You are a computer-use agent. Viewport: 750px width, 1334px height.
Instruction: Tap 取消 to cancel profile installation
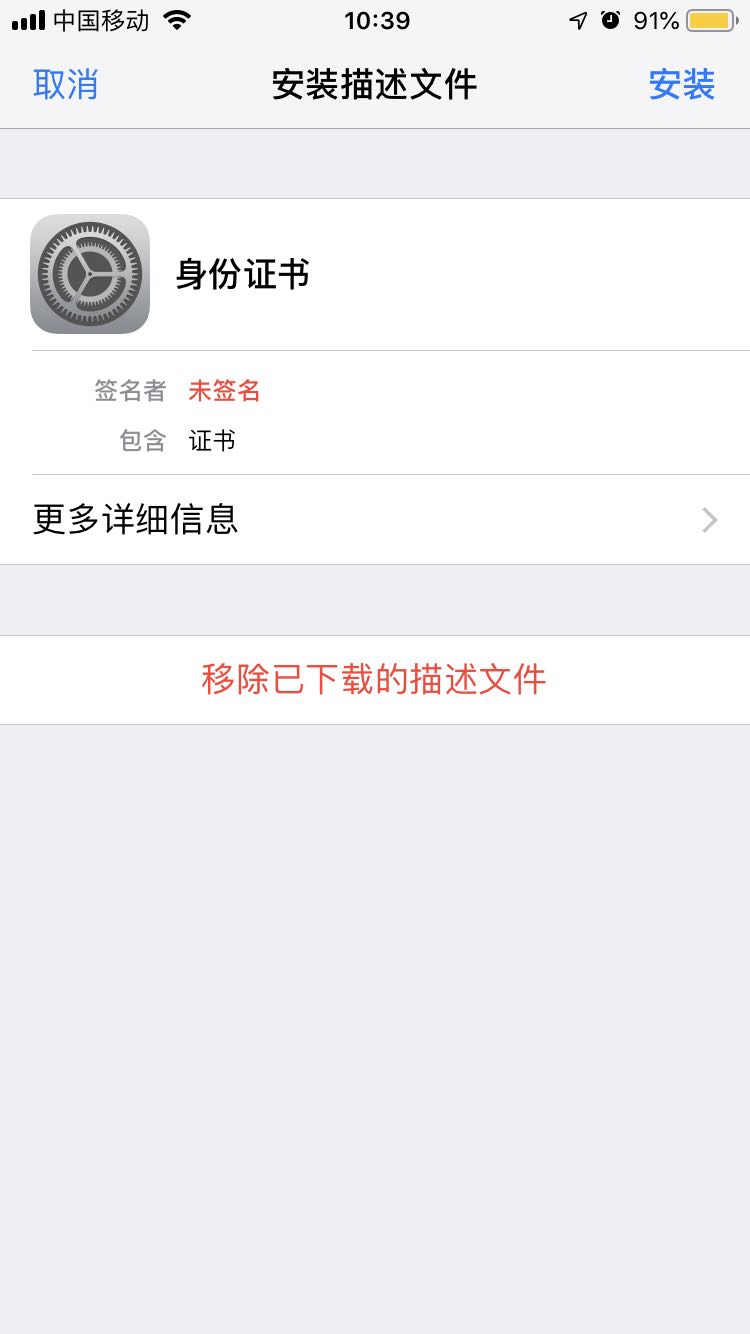pos(66,85)
